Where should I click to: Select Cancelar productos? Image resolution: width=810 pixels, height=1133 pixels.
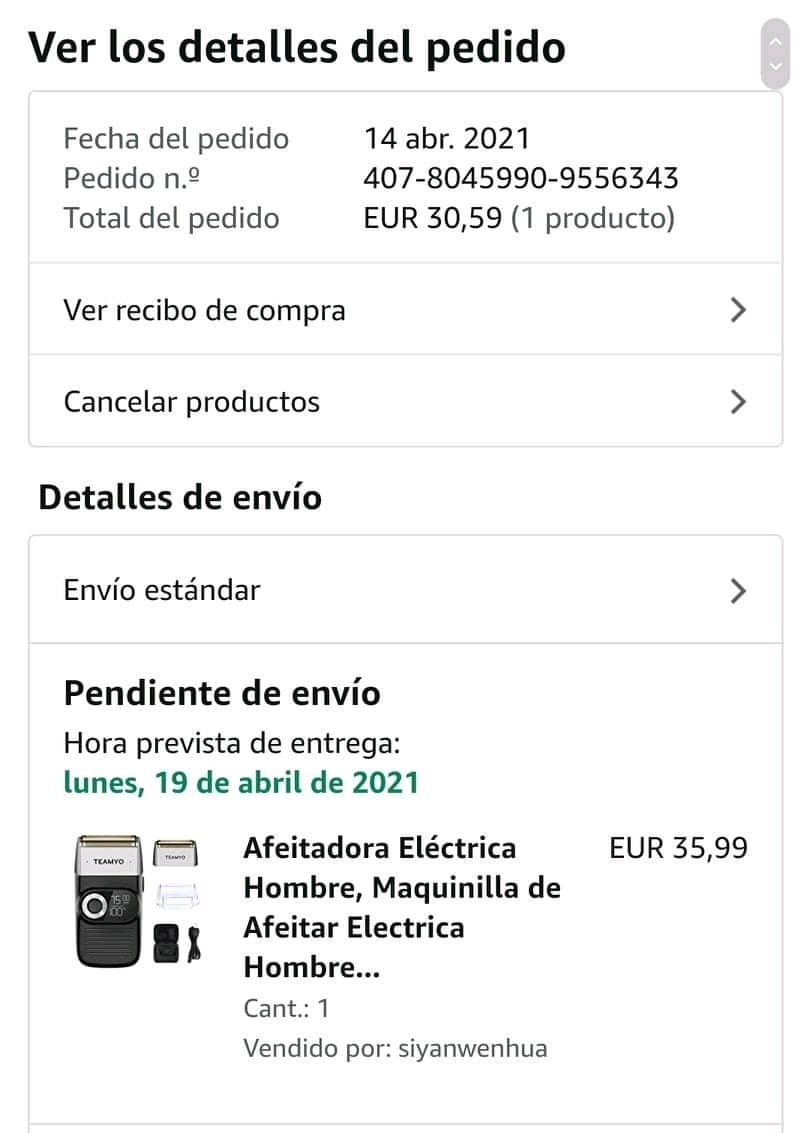click(x=404, y=402)
